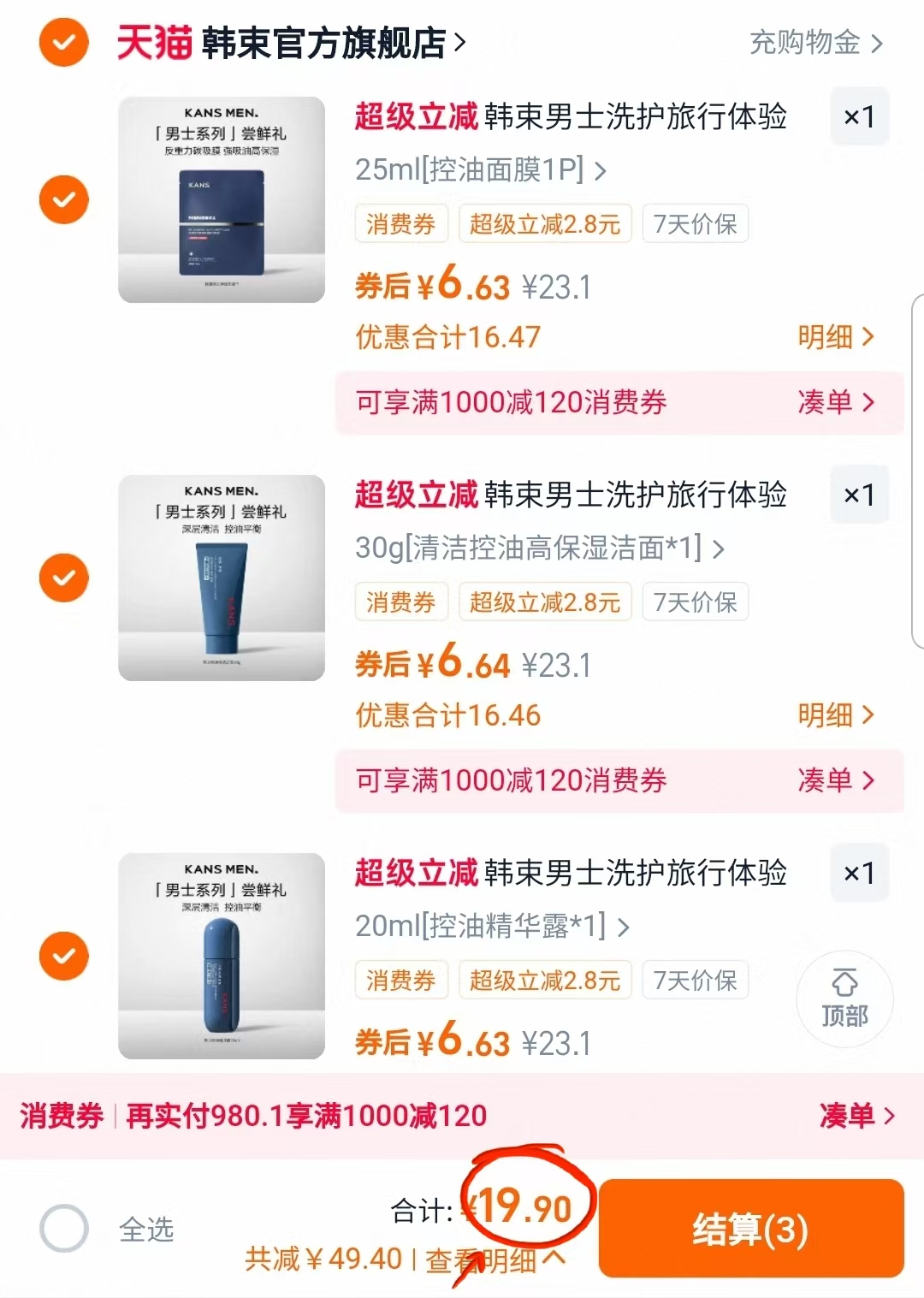The height and width of the screenshot is (1298, 924).
Task: Click the 消费券 coupon badge on first product
Action: click(x=401, y=223)
